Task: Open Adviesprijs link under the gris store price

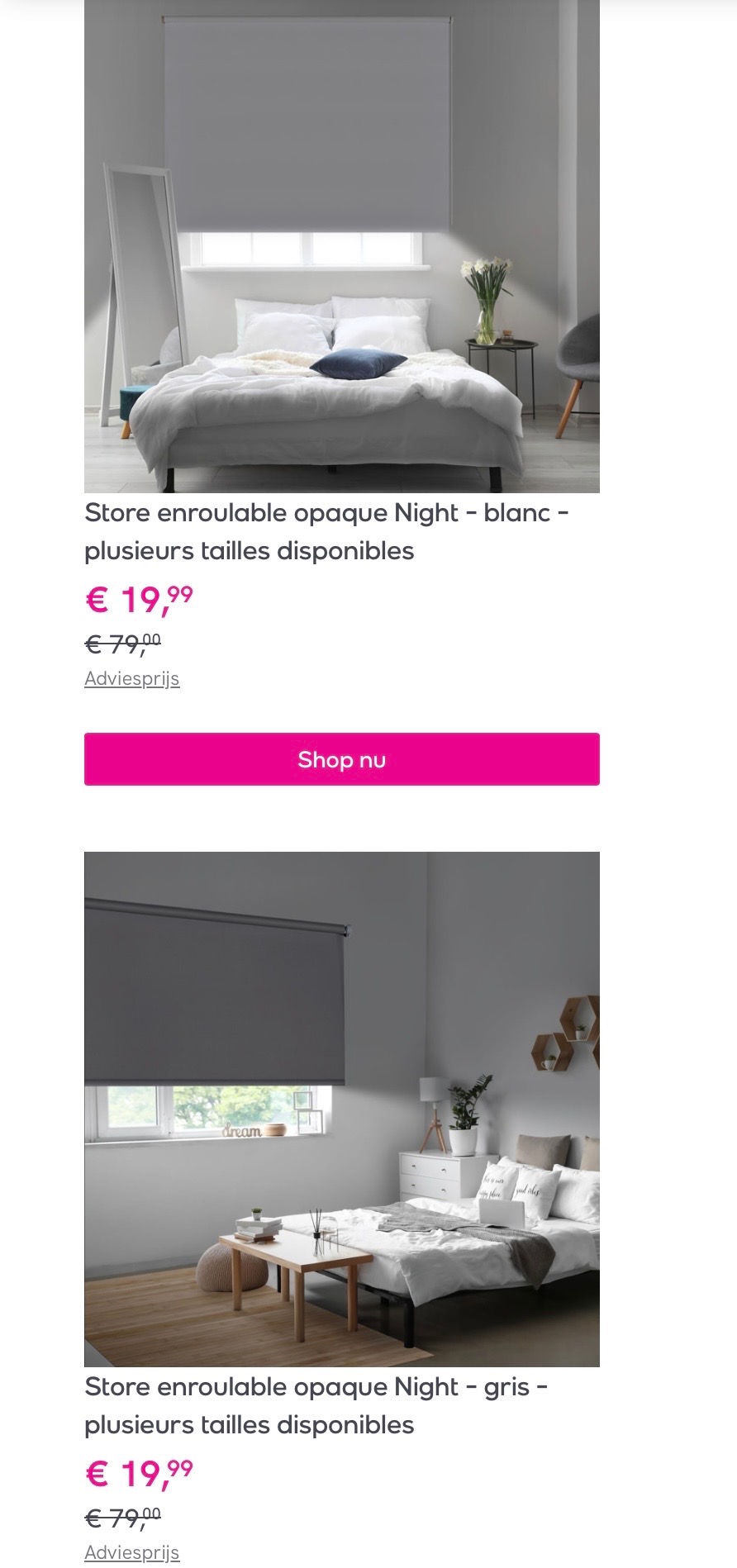Action: coord(132,1552)
